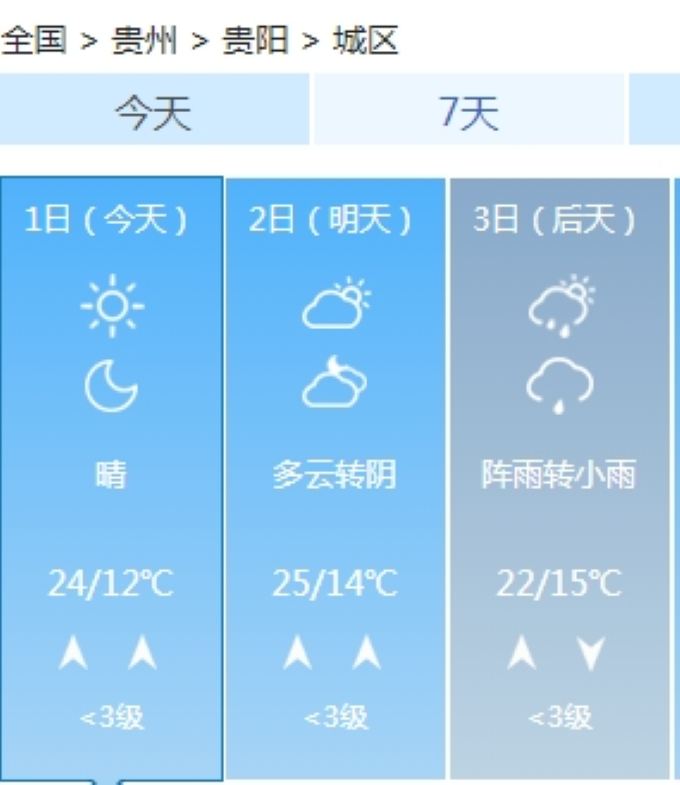Go to the 贵州 province breadcrumb
Screen dimensions: 680x785
145,40
